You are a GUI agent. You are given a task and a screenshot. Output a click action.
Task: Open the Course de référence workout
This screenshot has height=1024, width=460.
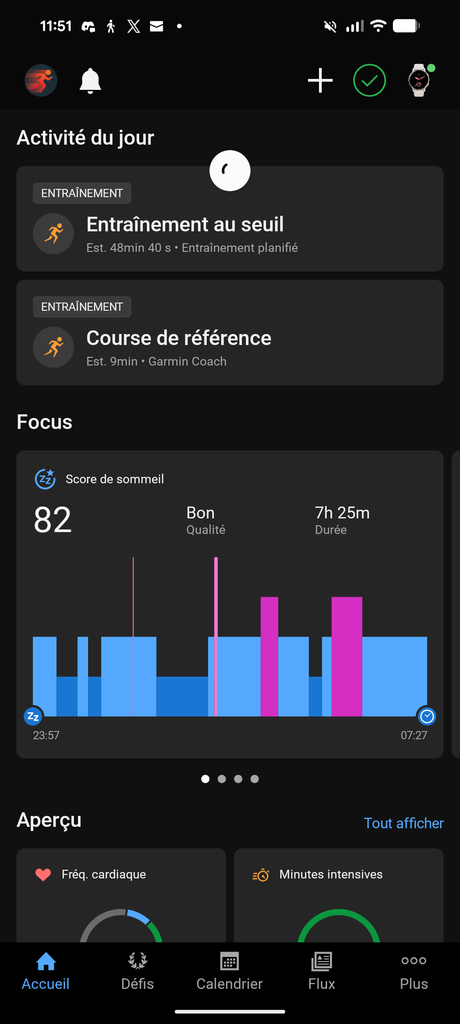click(230, 332)
